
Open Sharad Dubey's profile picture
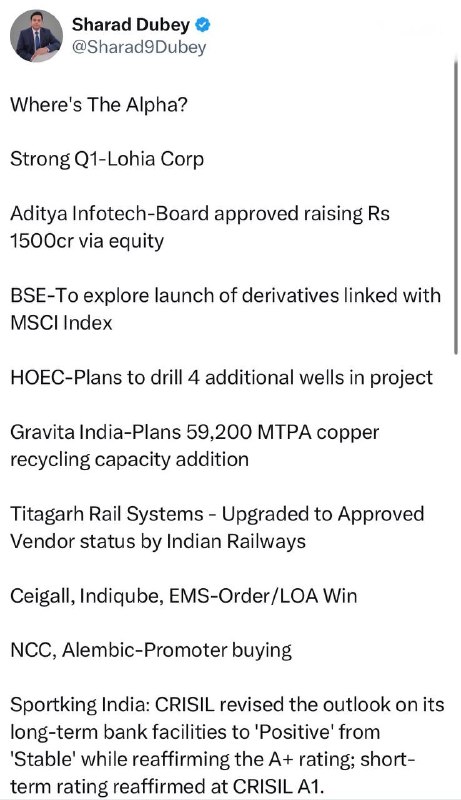pyautogui.click(x=36, y=36)
